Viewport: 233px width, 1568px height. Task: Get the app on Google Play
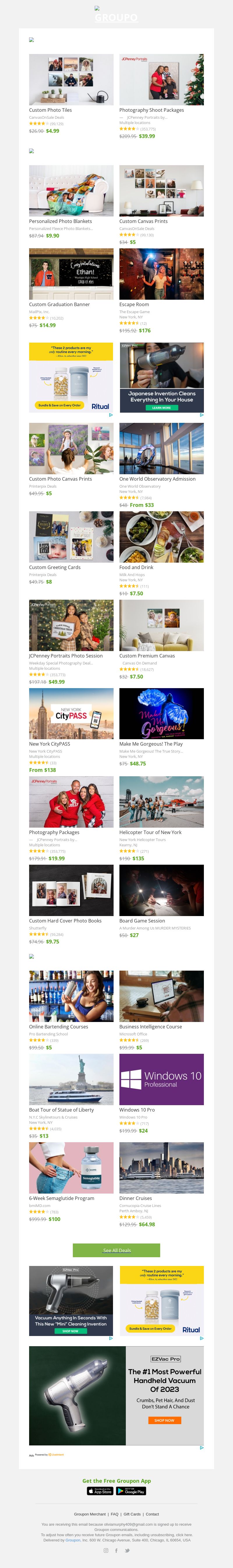[x=131, y=1491]
